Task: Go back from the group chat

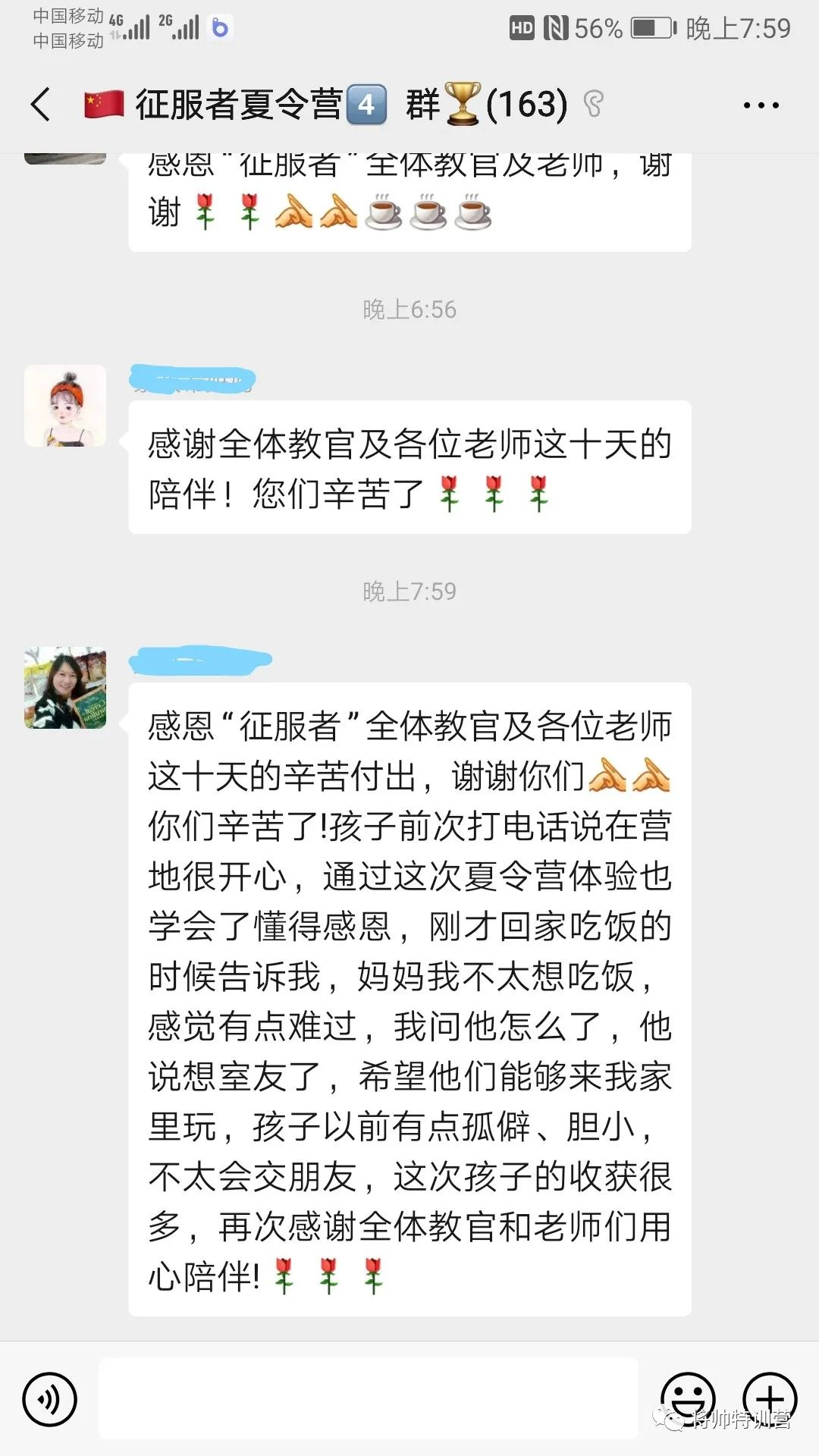Action: pyautogui.click(x=41, y=104)
